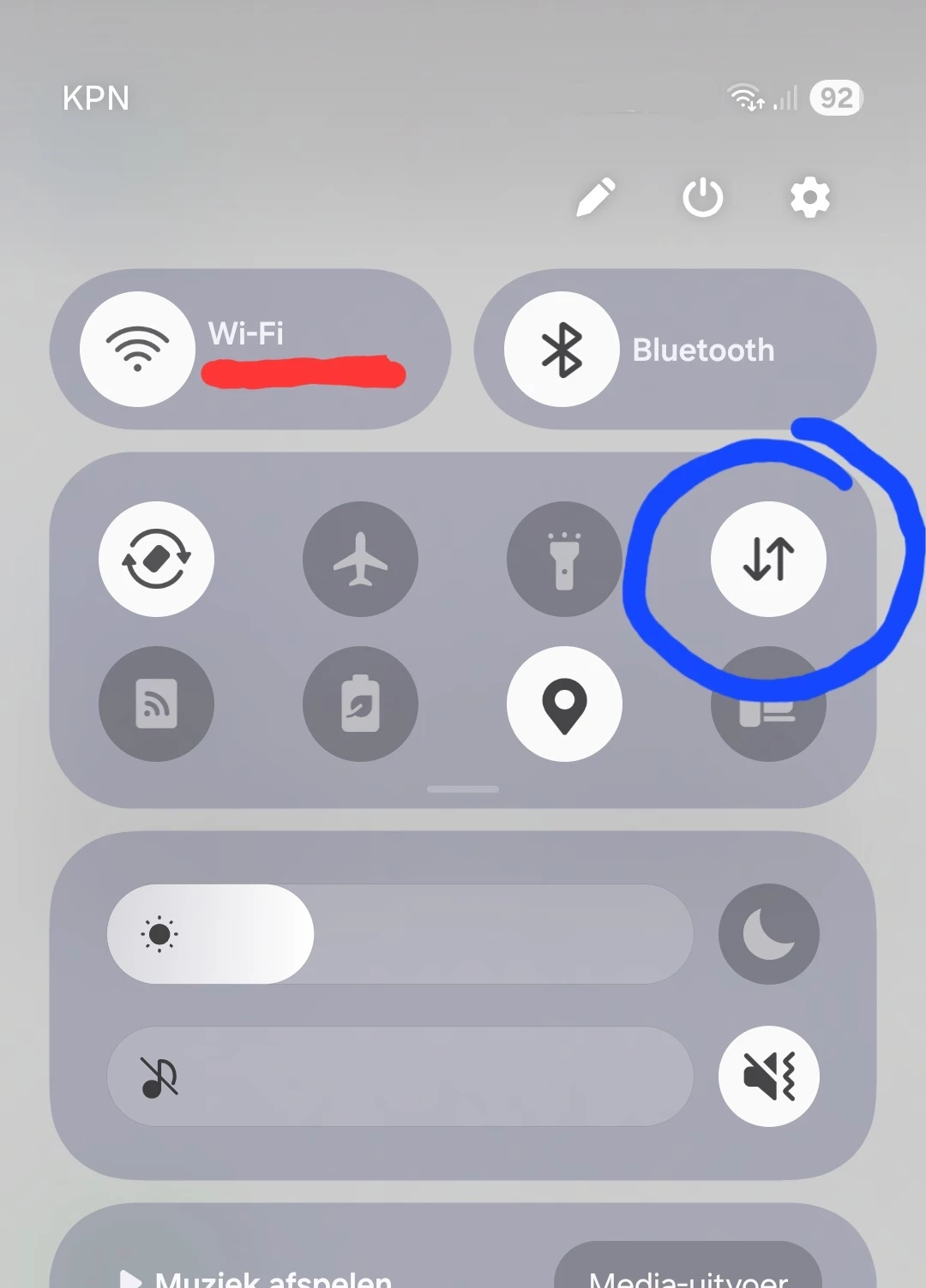Toggle the auto-rotate tile
The height and width of the screenshot is (1288, 926).
(x=156, y=559)
